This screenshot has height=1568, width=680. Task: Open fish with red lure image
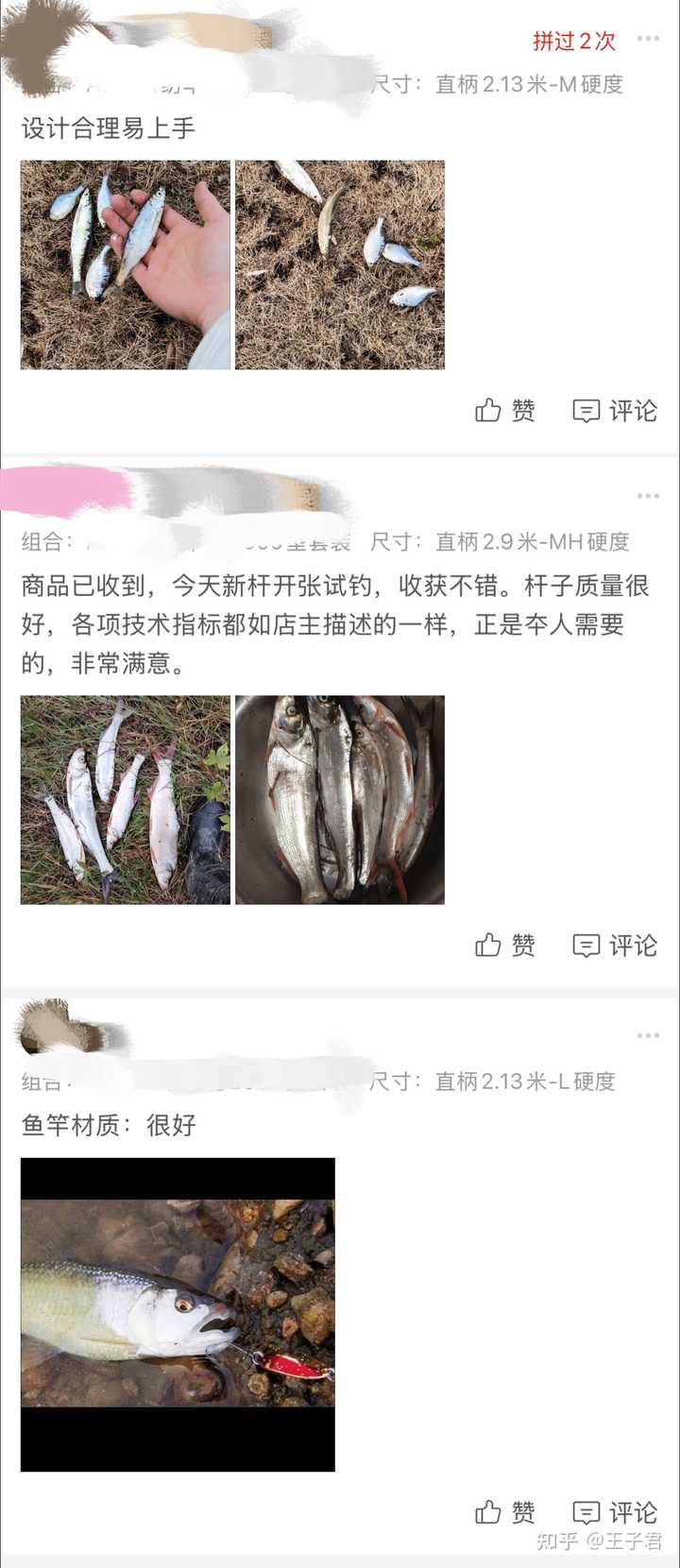[178, 1314]
